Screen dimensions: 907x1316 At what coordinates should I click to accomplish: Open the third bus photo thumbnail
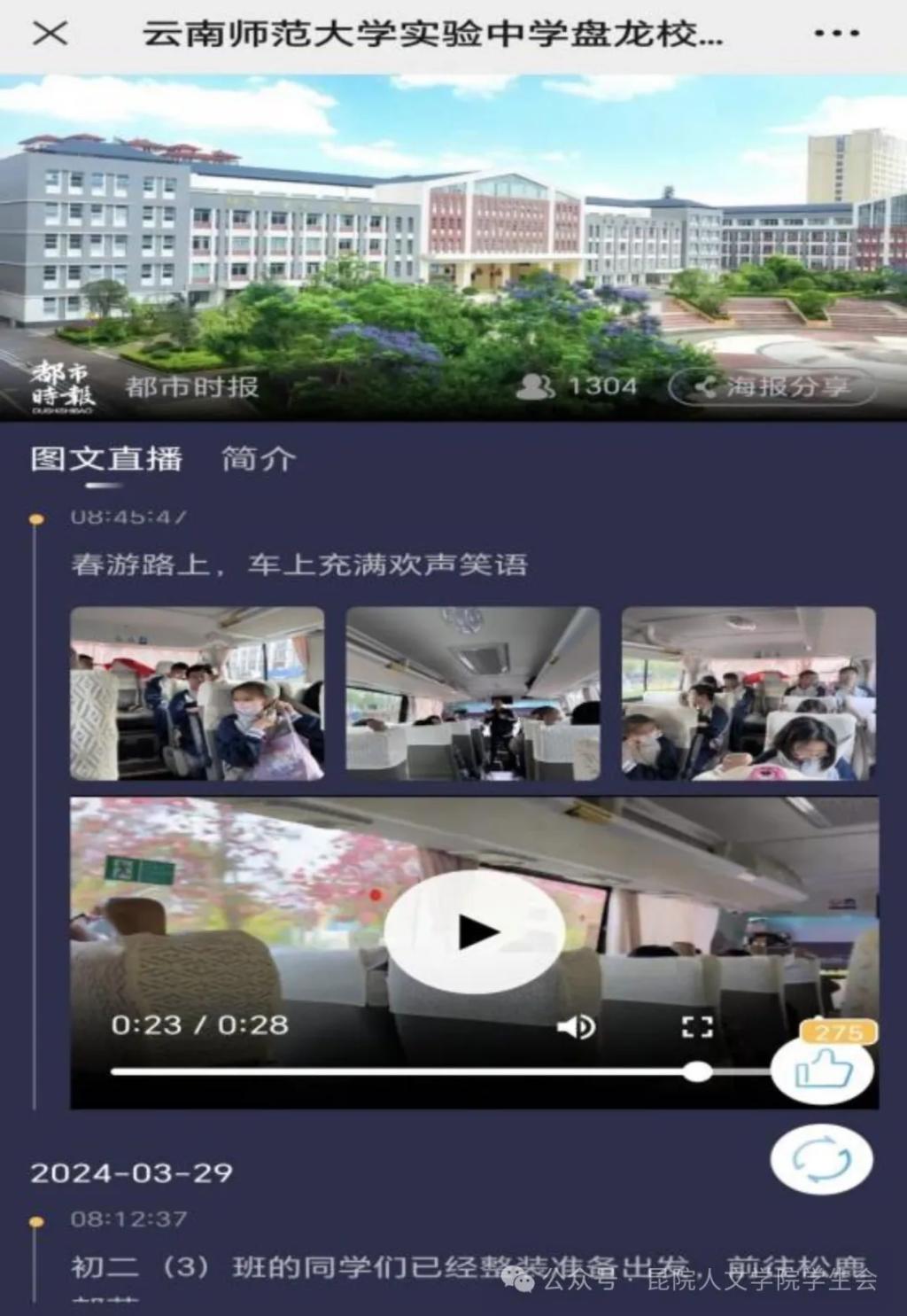(x=748, y=693)
